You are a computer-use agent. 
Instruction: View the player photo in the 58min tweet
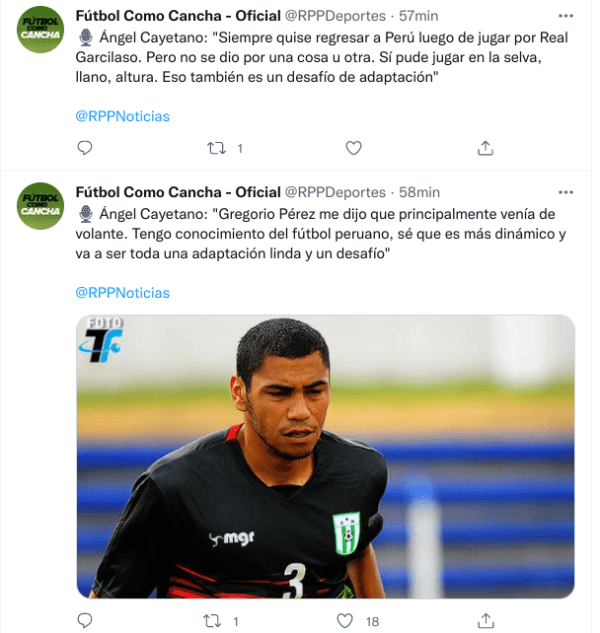tap(325, 457)
